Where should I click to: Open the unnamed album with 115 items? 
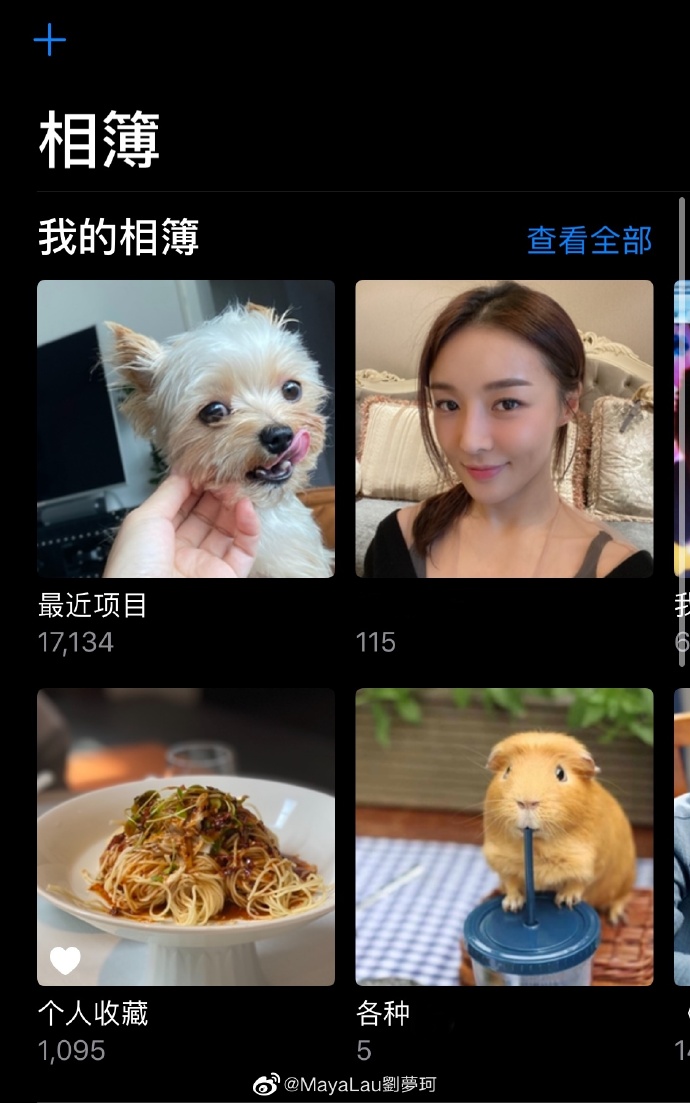tap(504, 429)
